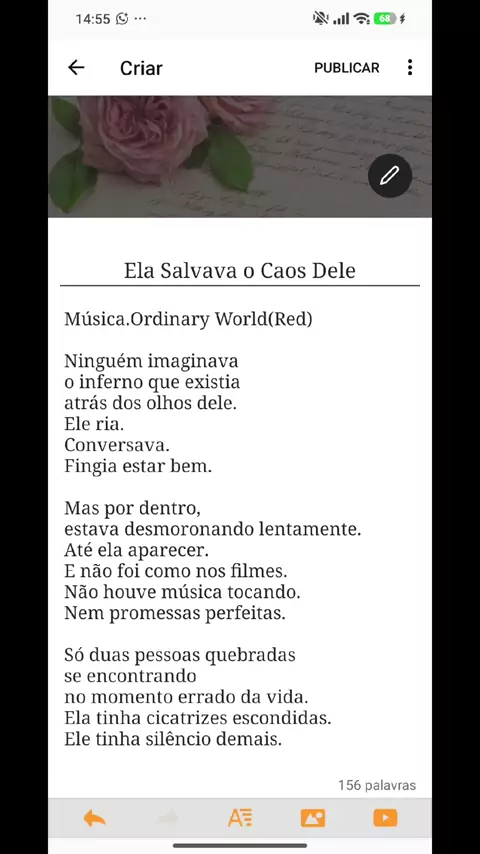Place the cursor in the story text body
This screenshot has width=480, height=854.
[x=240, y=528]
